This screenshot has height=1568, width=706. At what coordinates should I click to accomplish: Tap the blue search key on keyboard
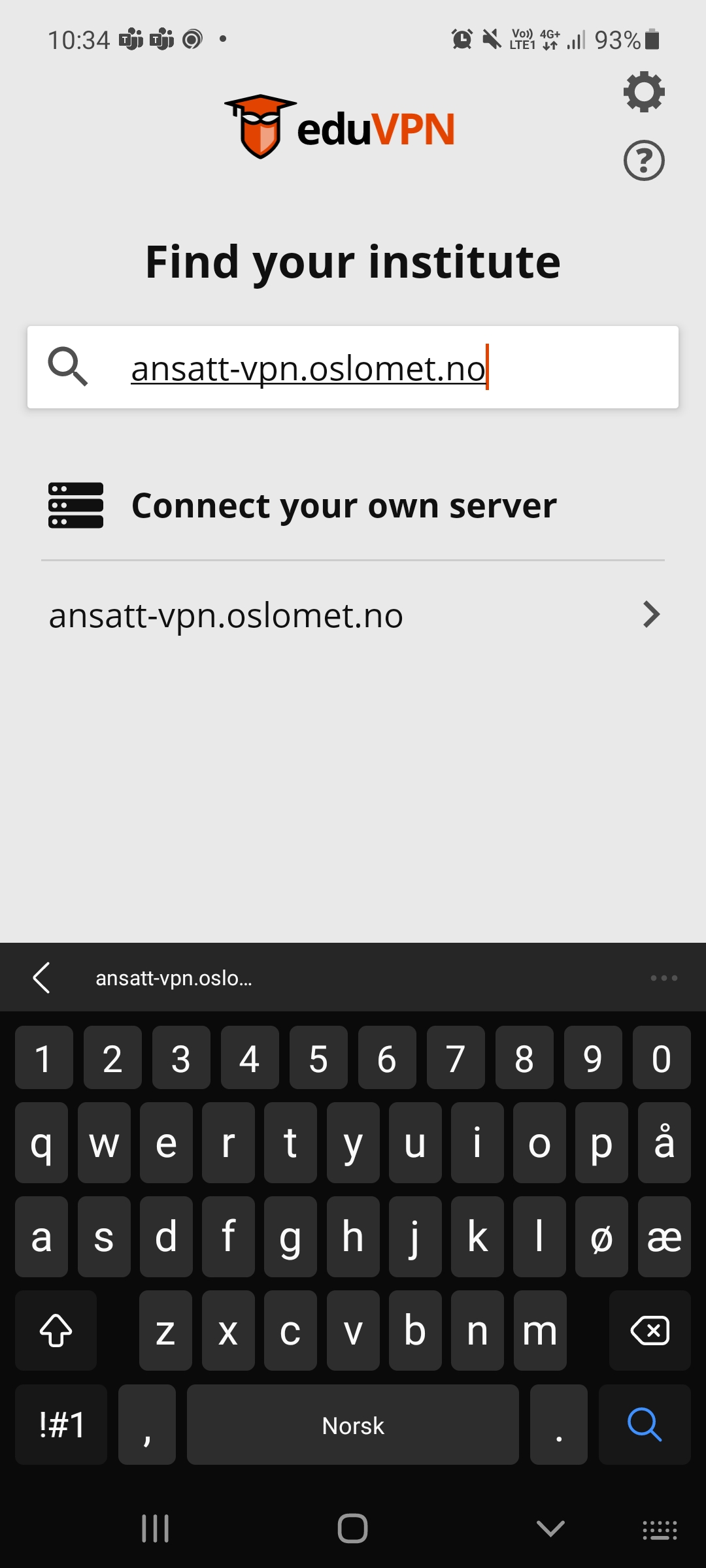point(644,1424)
